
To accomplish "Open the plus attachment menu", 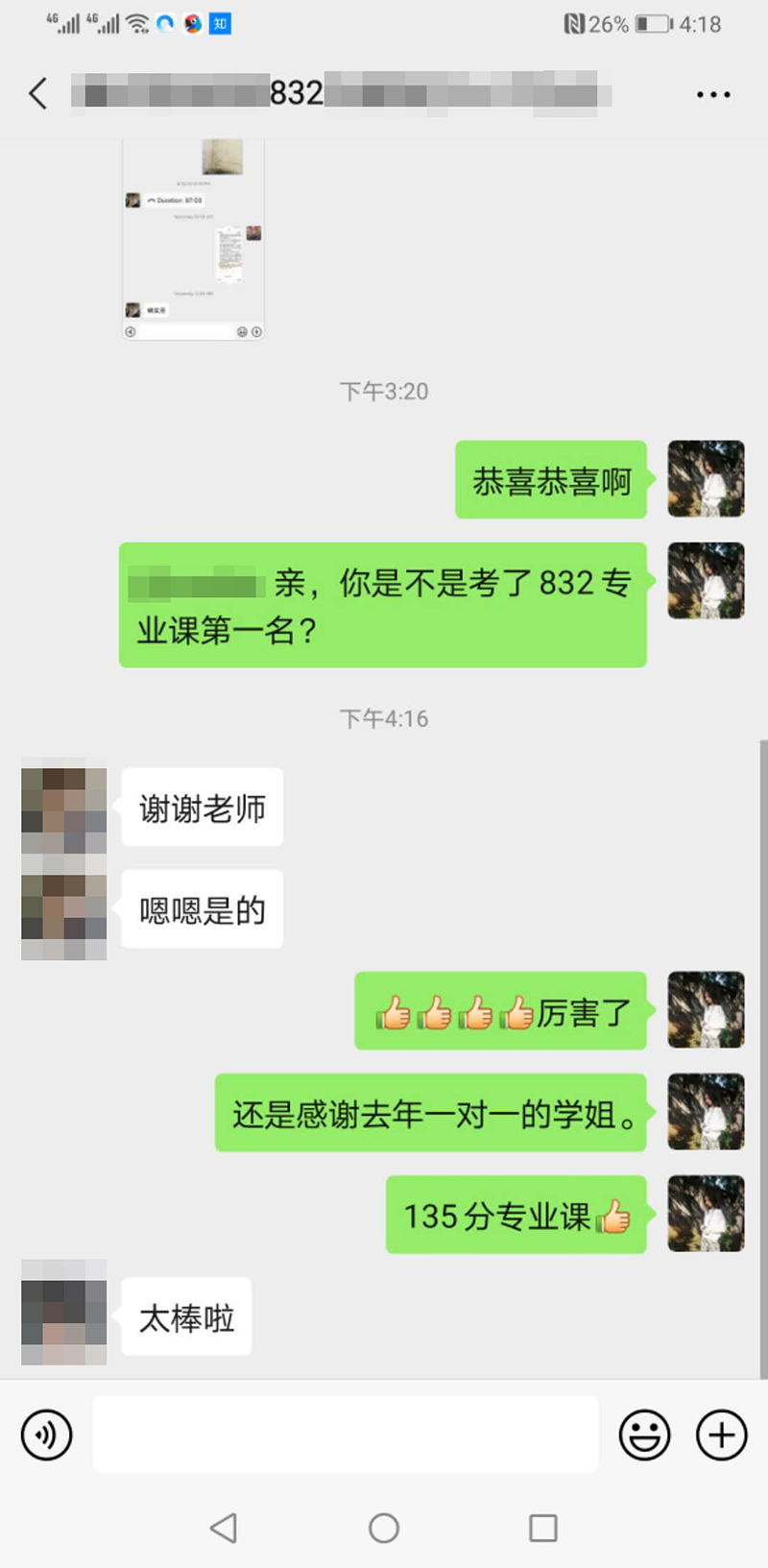I will tap(721, 1435).
